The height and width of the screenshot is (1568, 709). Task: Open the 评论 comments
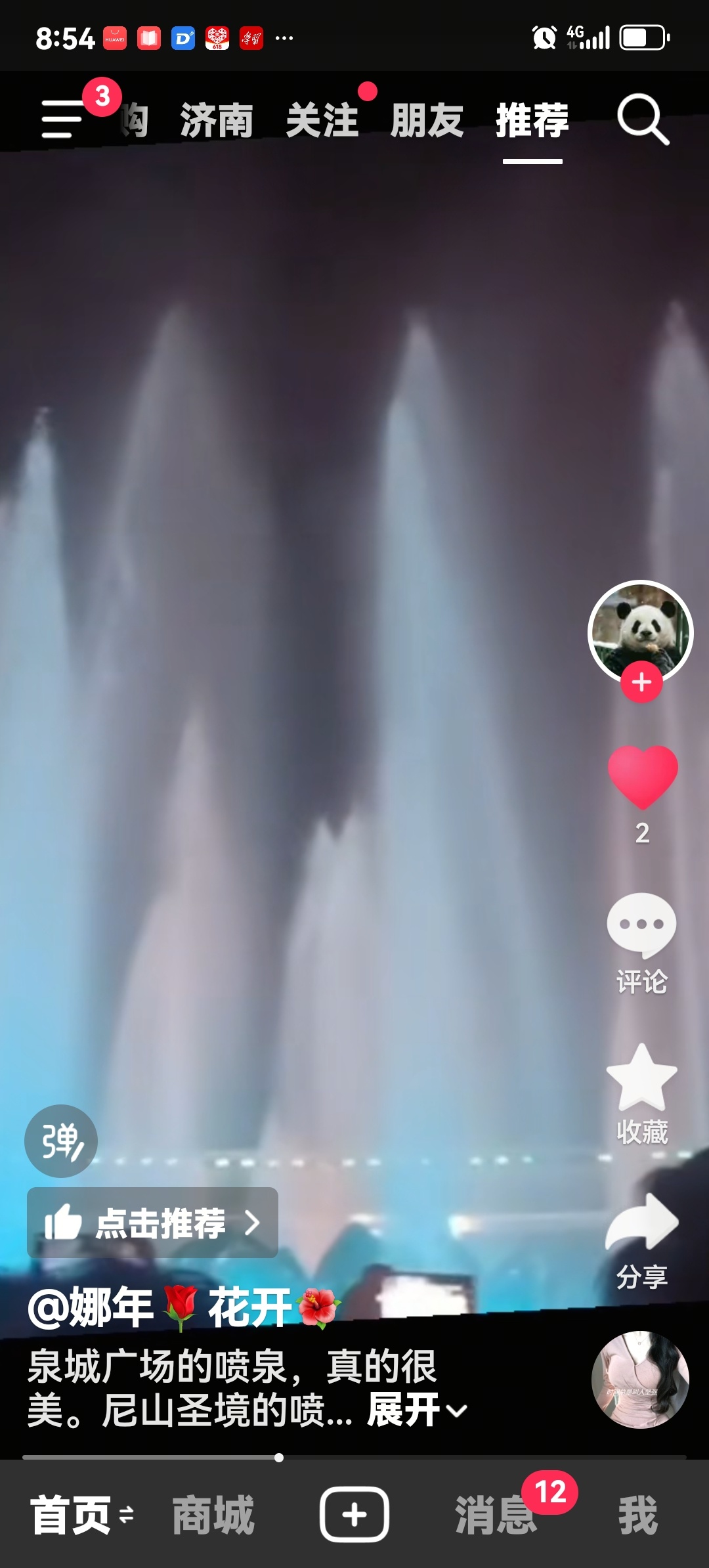point(641,926)
